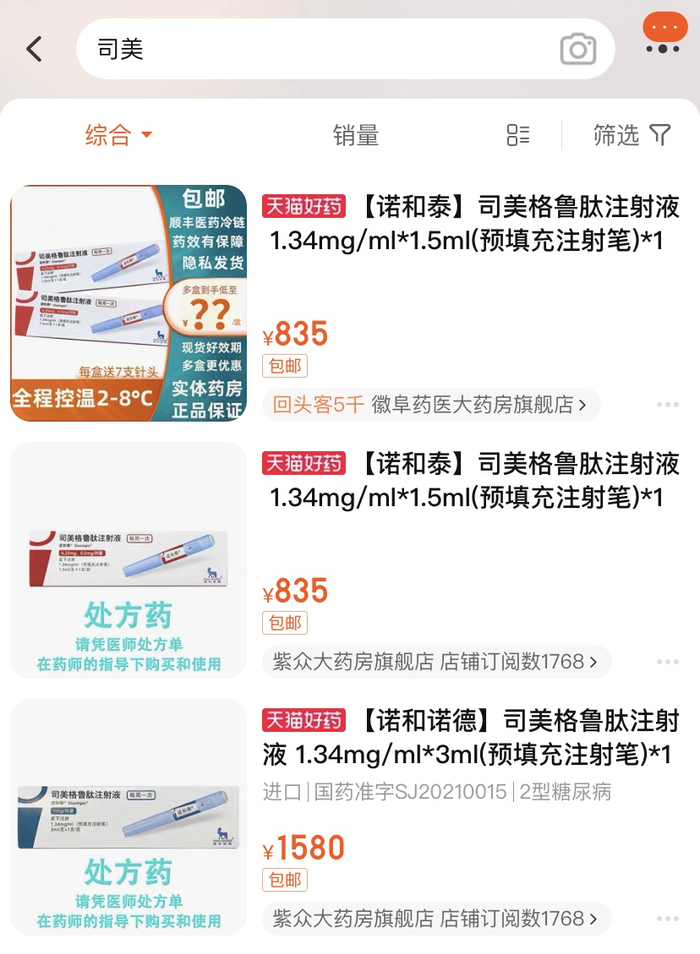Open the messages menu in the top corner
This screenshot has height=954, width=700.
[x=662, y=35]
